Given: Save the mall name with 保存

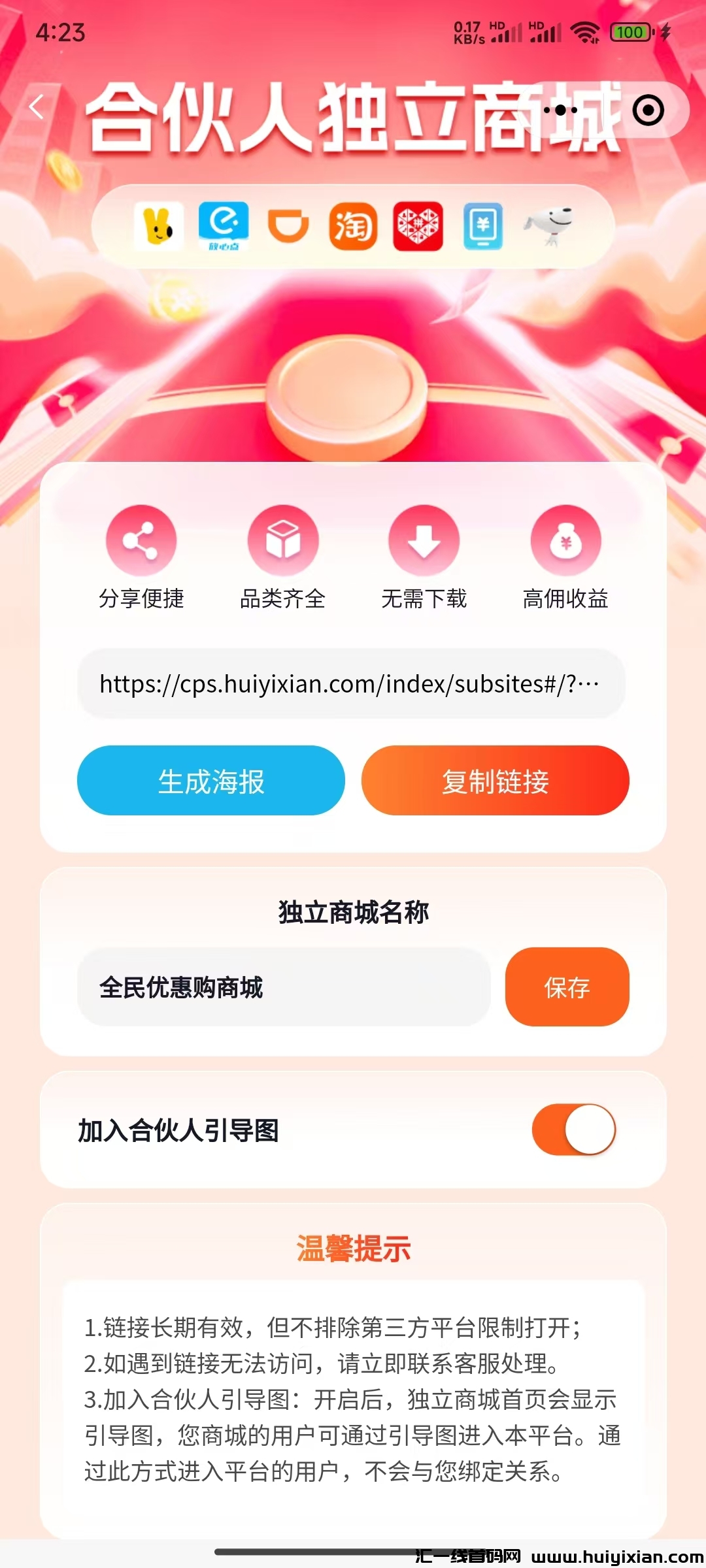Looking at the screenshot, I should tap(567, 987).
